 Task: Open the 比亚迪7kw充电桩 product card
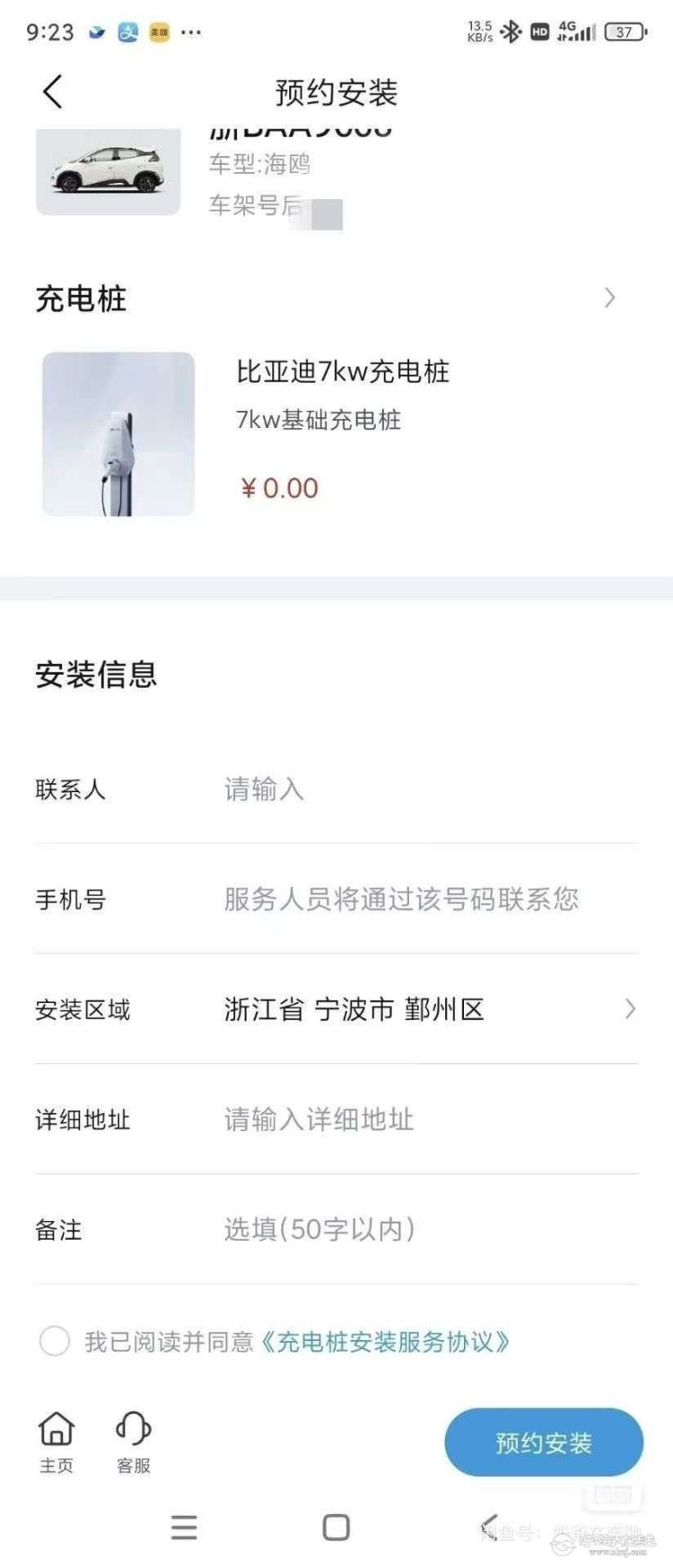point(341,434)
